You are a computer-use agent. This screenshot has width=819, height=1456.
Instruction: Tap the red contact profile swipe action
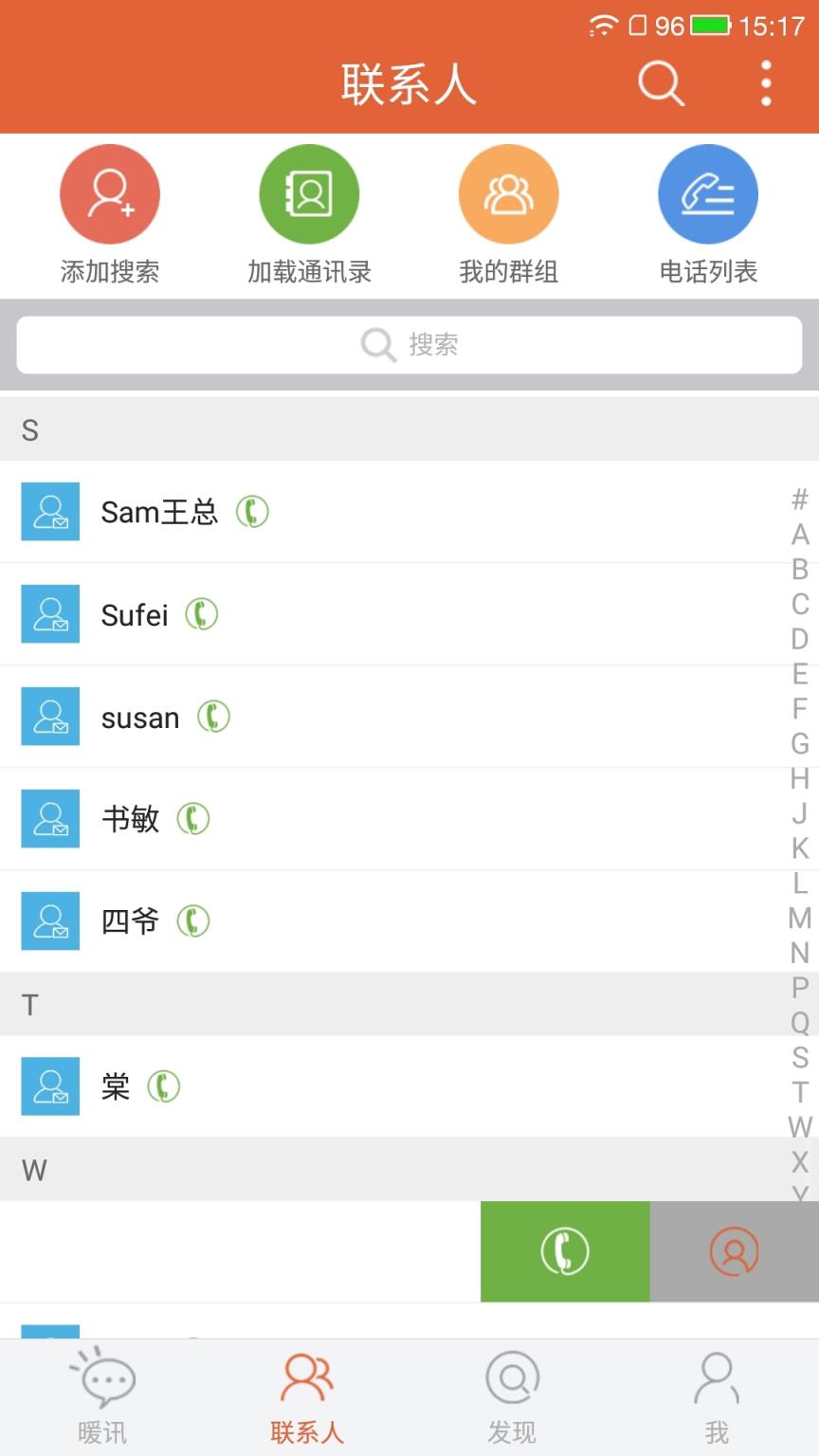735,1251
